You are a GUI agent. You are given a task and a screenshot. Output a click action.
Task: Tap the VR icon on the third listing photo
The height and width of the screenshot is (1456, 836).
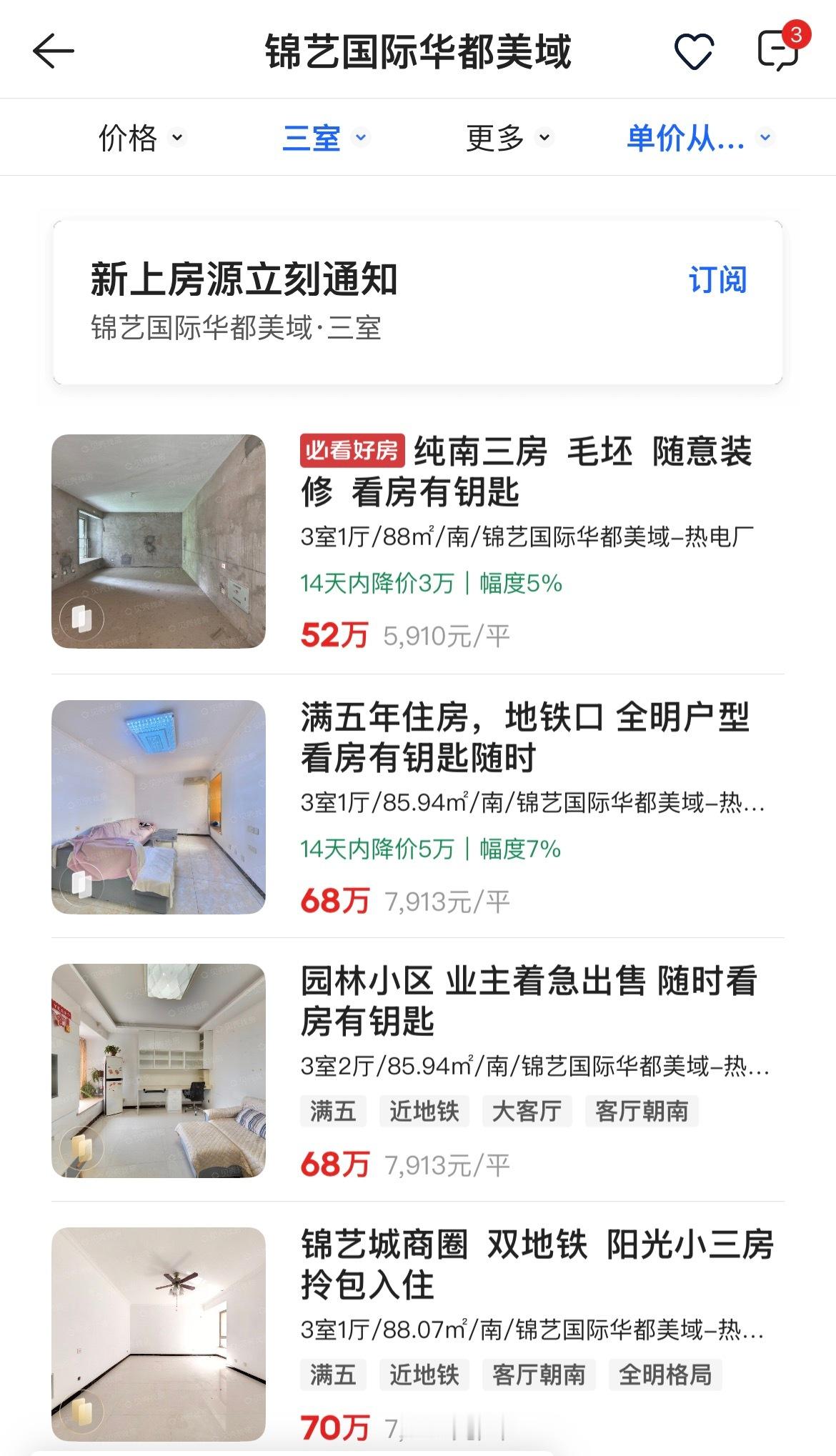click(81, 1153)
